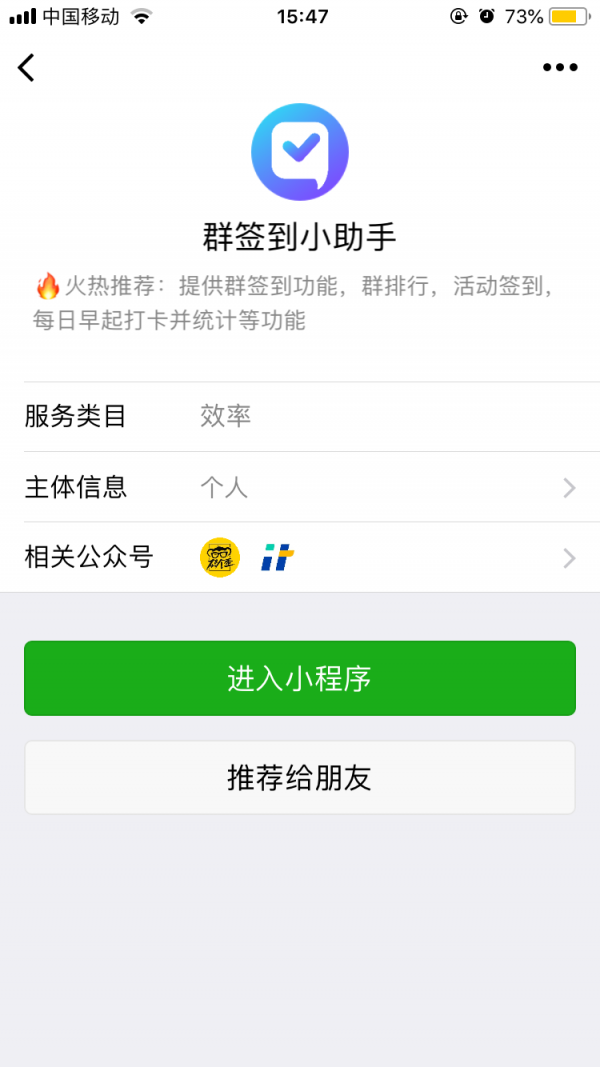Open the 主体信息 row
Image resolution: width=600 pixels, height=1067 pixels.
coord(300,487)
